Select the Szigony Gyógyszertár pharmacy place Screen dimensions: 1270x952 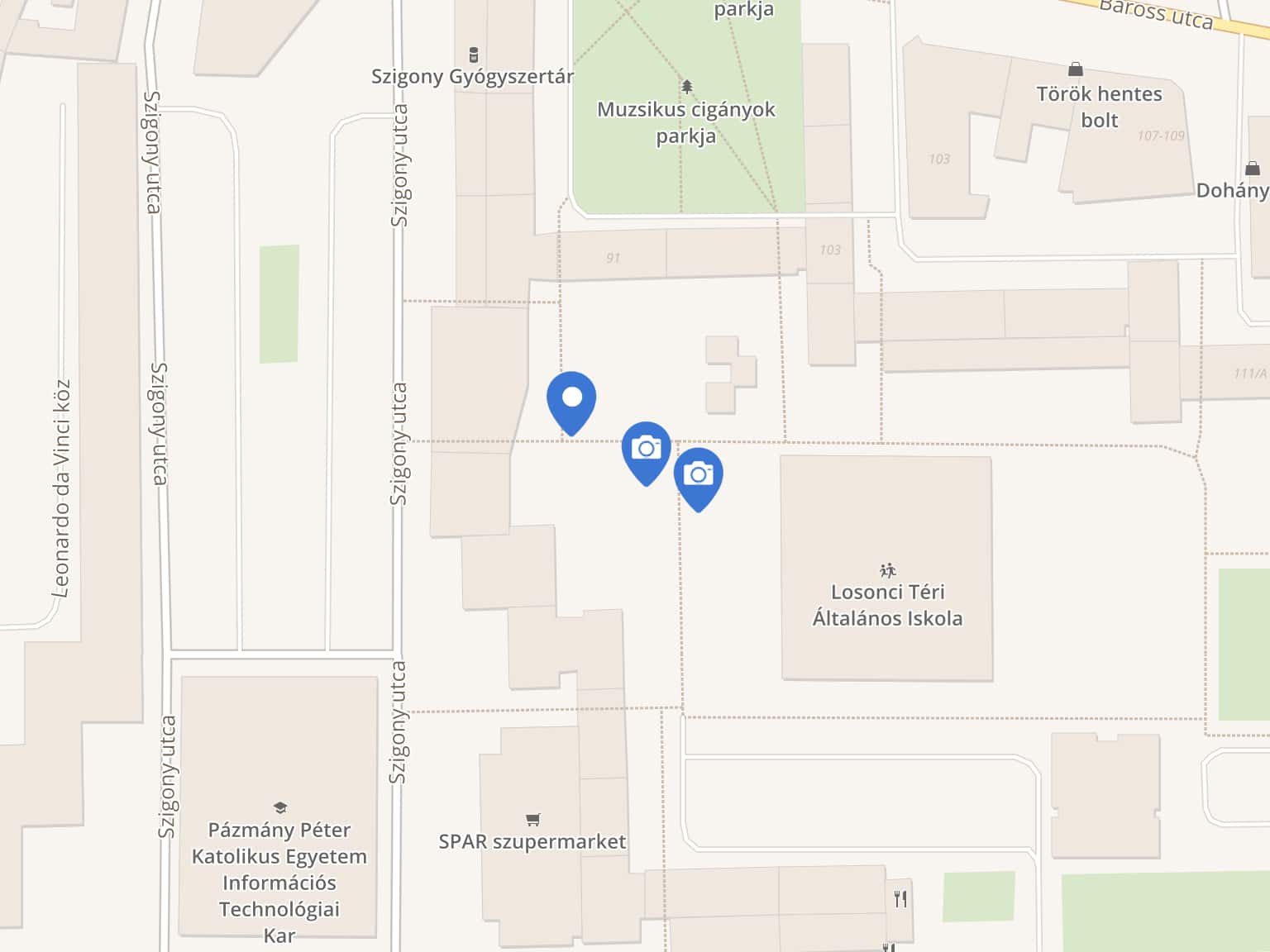coord(472,76)
